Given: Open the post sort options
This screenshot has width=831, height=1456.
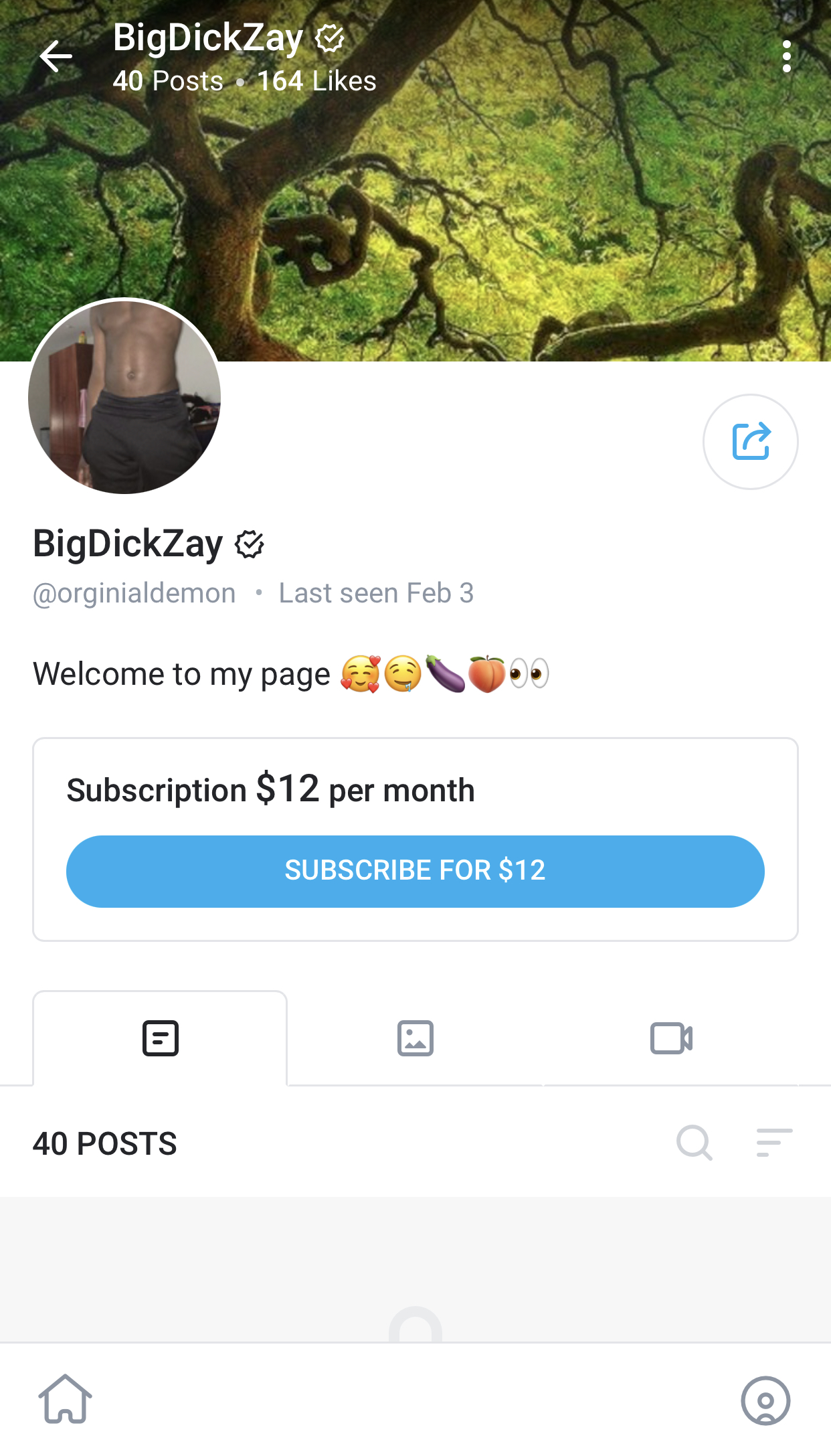Looking at the screenshot, I should click(x=774, y=1143).
